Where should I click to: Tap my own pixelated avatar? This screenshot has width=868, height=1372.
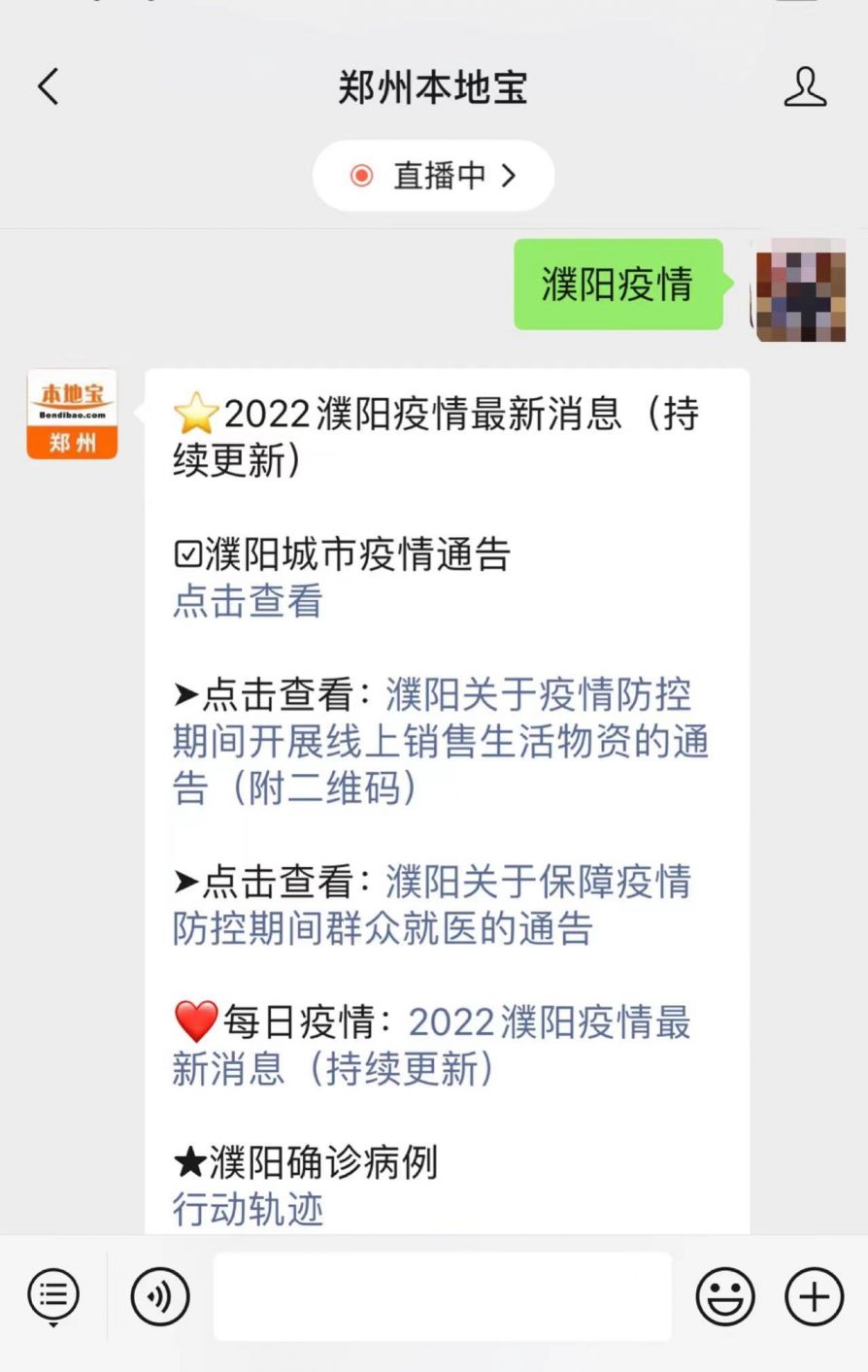pyautogui.click(x=801, y=290)
